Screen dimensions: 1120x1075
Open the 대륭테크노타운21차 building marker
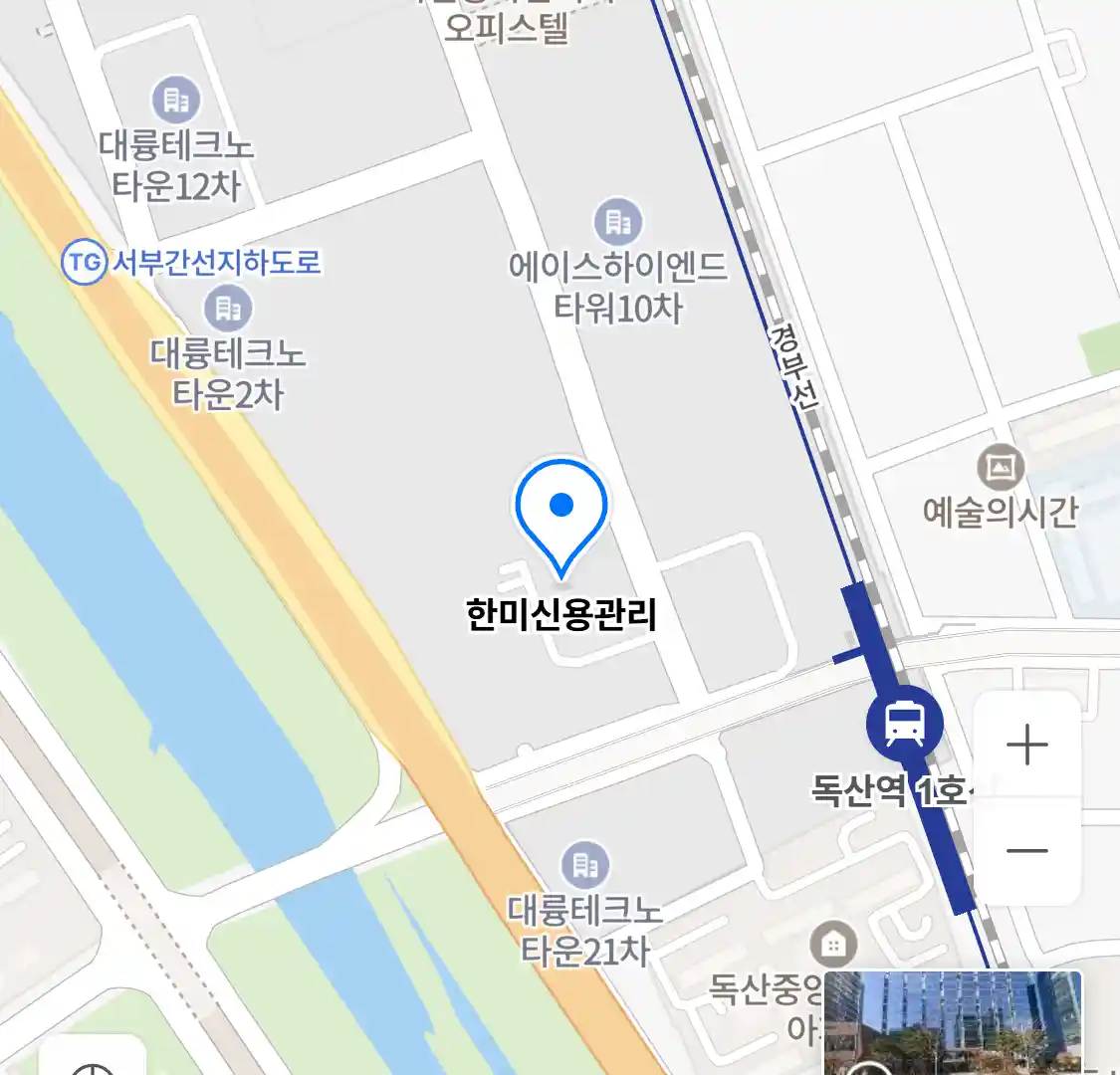tap(584, 865)
